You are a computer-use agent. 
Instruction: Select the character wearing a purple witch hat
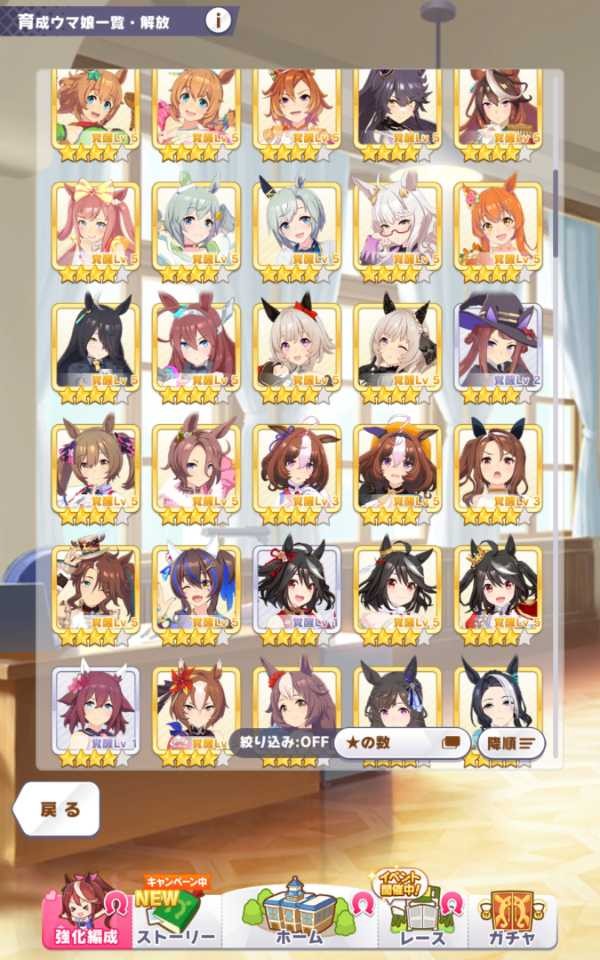click(x=497, y=345)
